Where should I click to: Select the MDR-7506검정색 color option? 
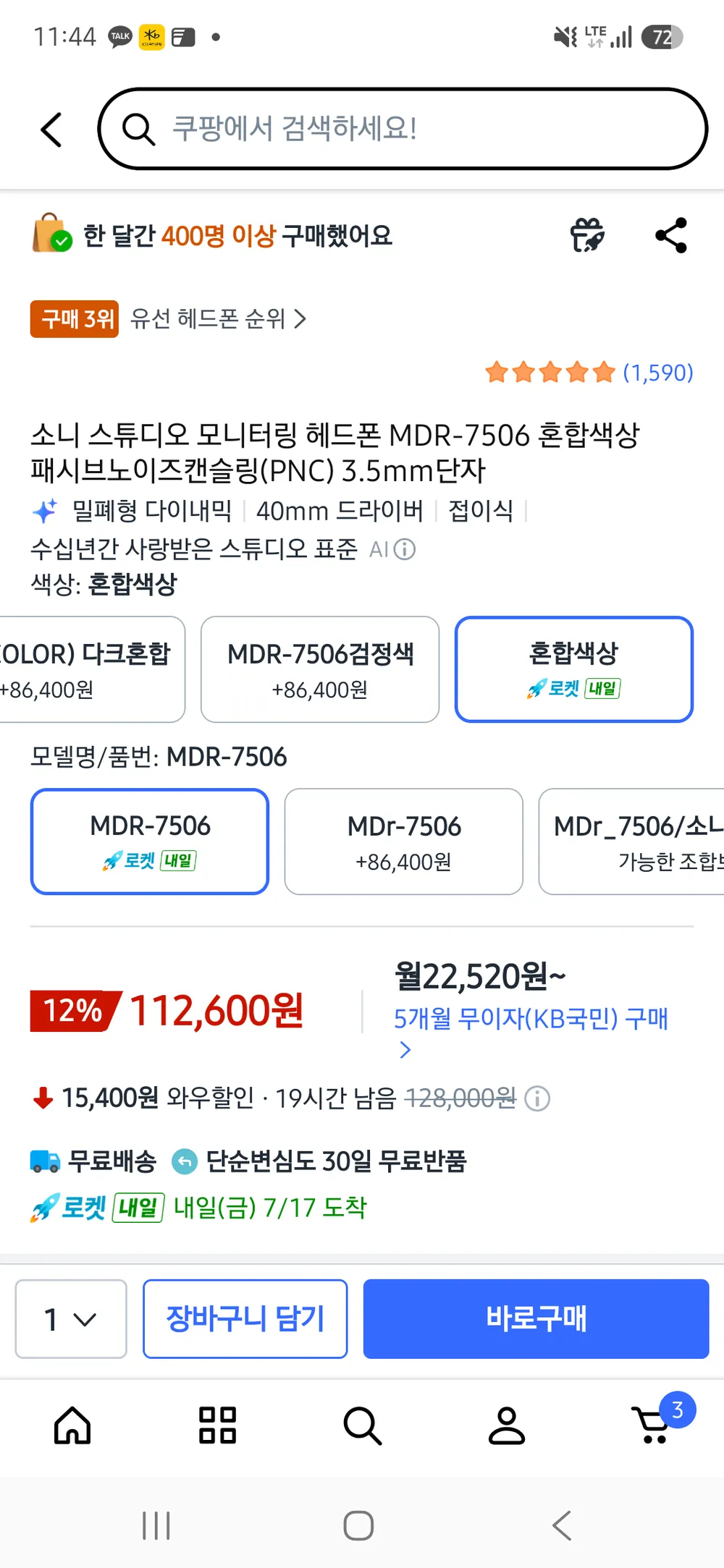pos(320,669)
